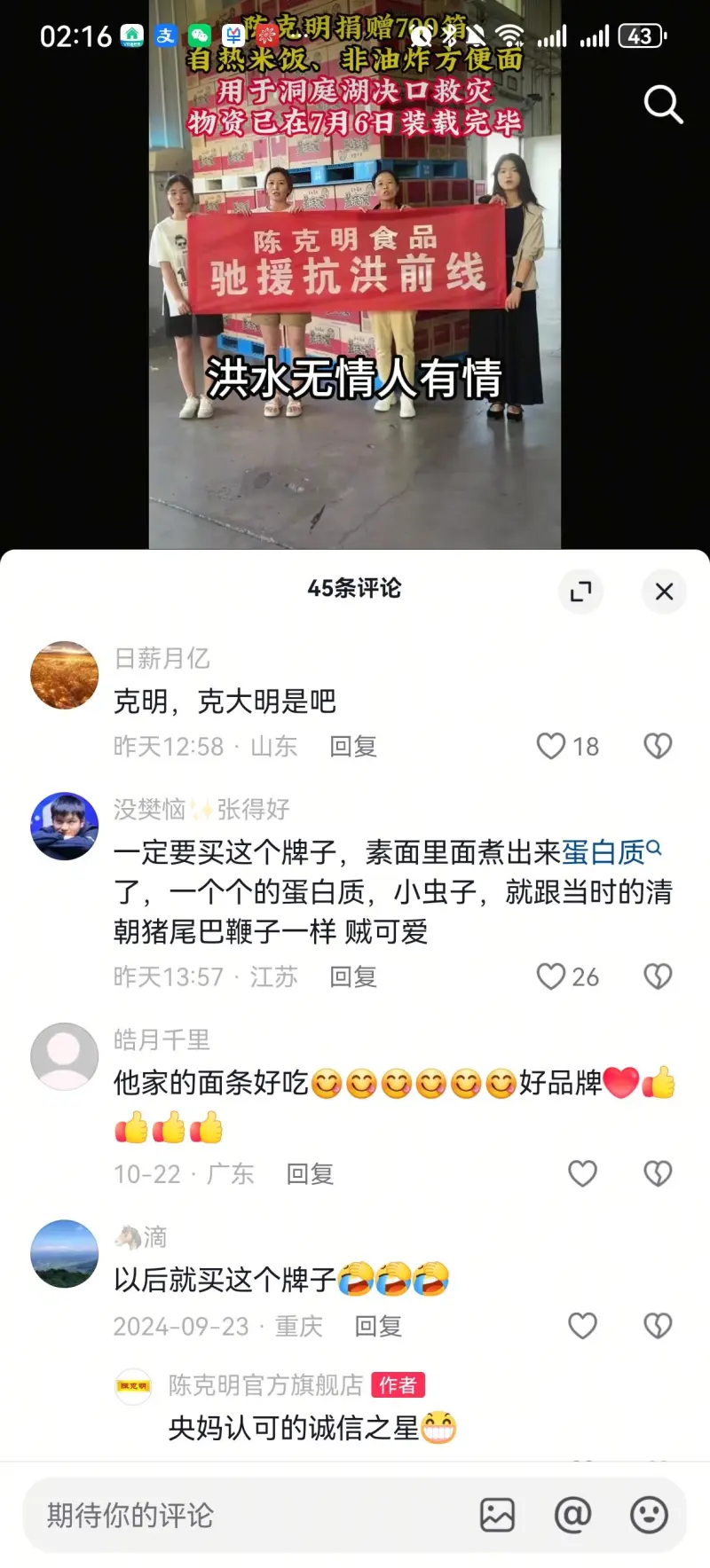The image size is (710, 1568).
Task: Open the emoji picker for commenting
Action: coord(649,1516)
